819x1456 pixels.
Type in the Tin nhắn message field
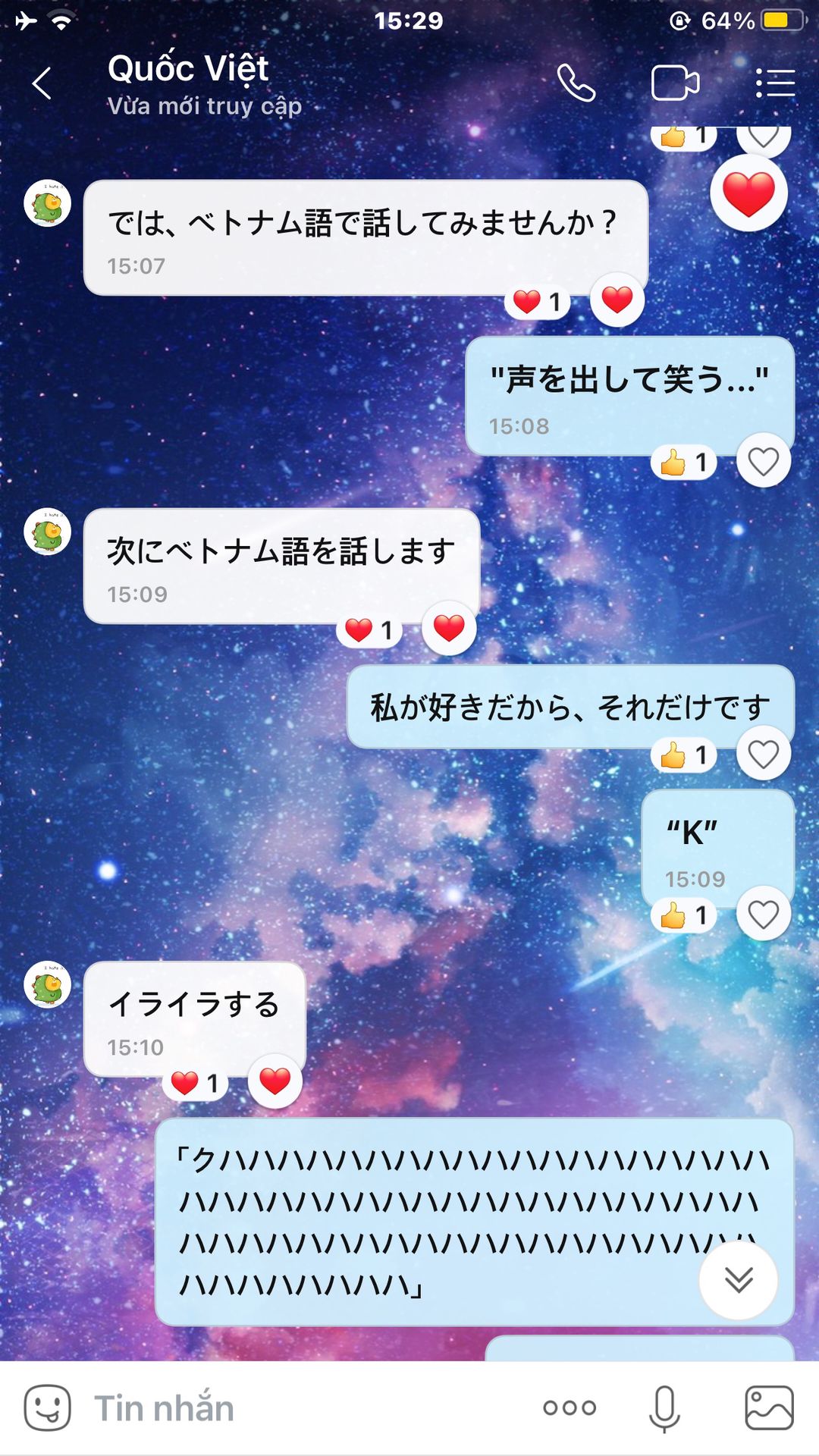point(303,1408)
